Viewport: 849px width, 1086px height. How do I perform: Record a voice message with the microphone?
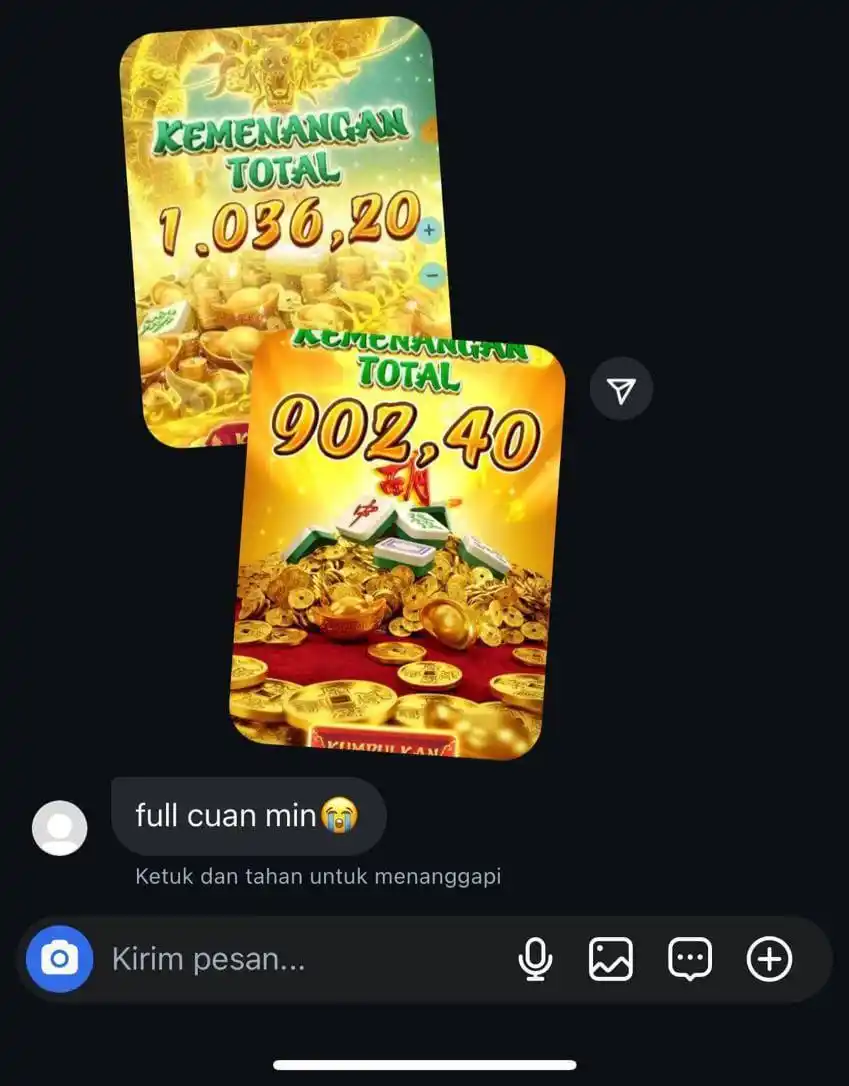(x=535, y=960)
